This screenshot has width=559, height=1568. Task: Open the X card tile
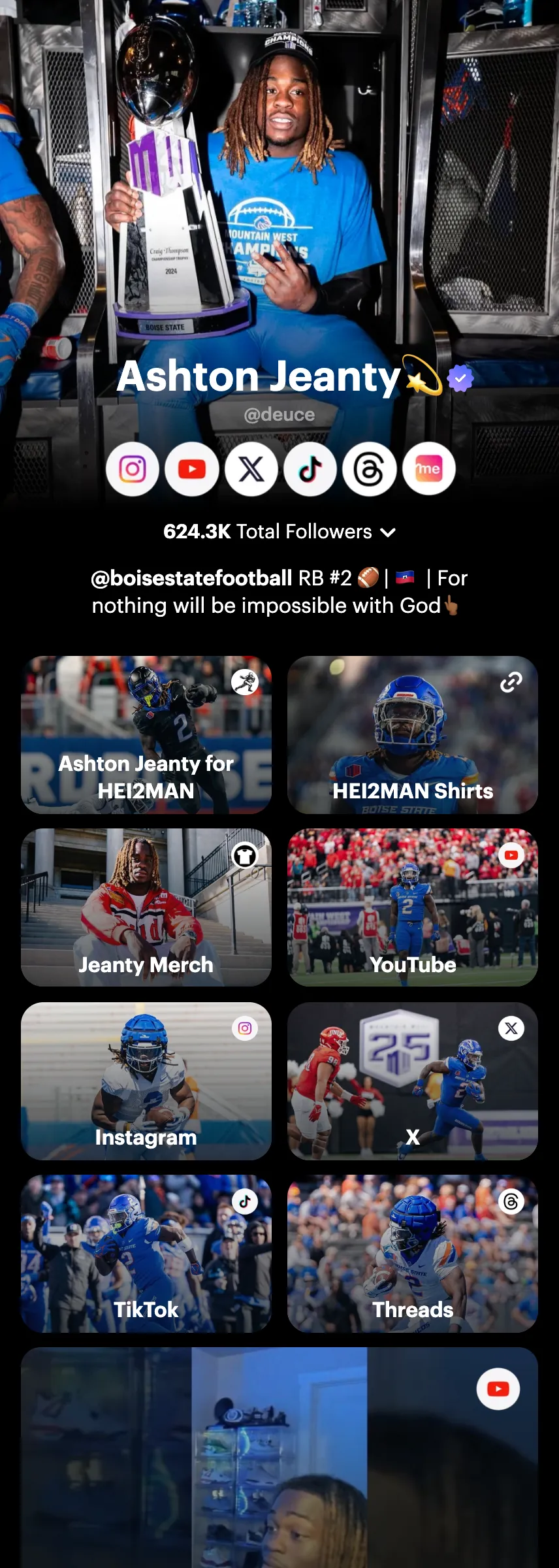click(x=413, y=1081)
